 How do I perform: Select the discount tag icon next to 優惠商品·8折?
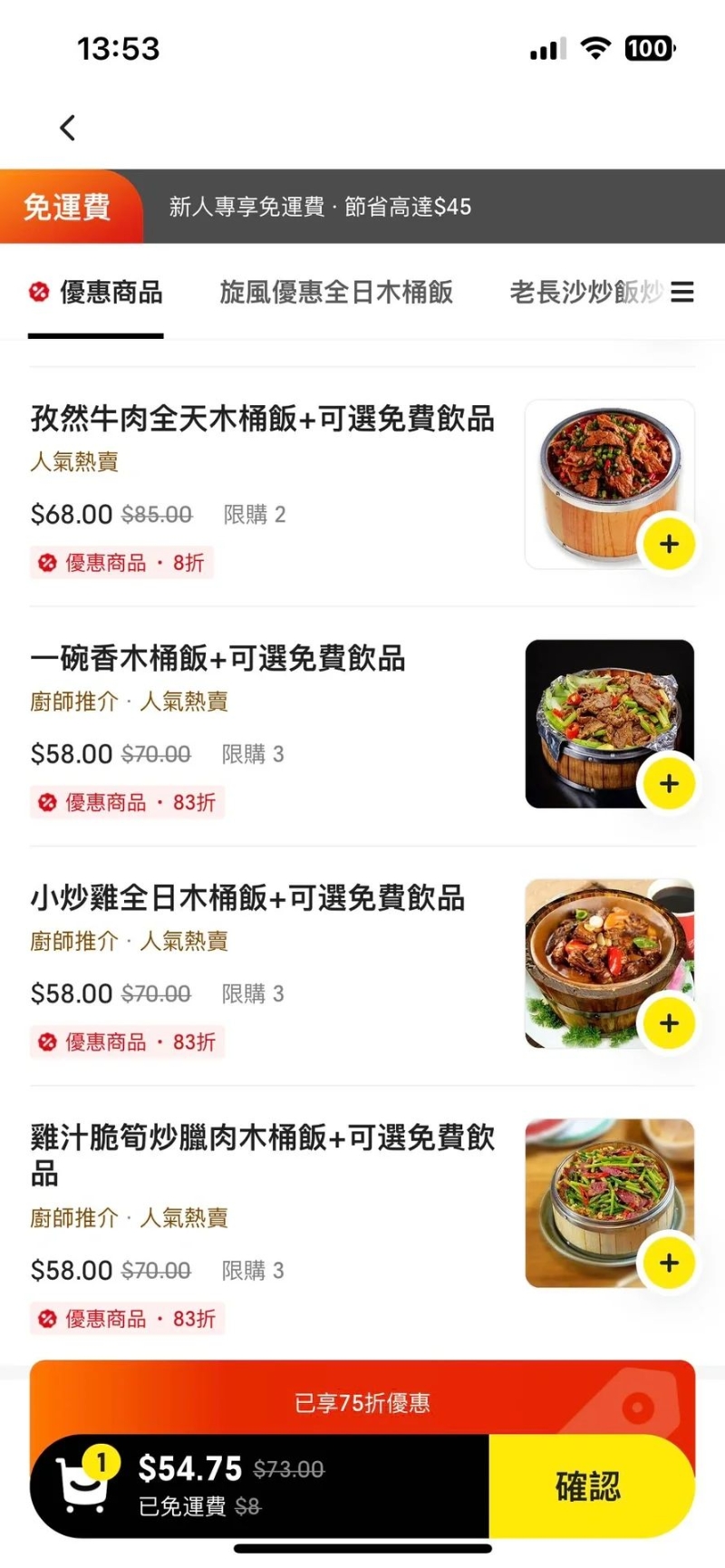click(47, 563)
